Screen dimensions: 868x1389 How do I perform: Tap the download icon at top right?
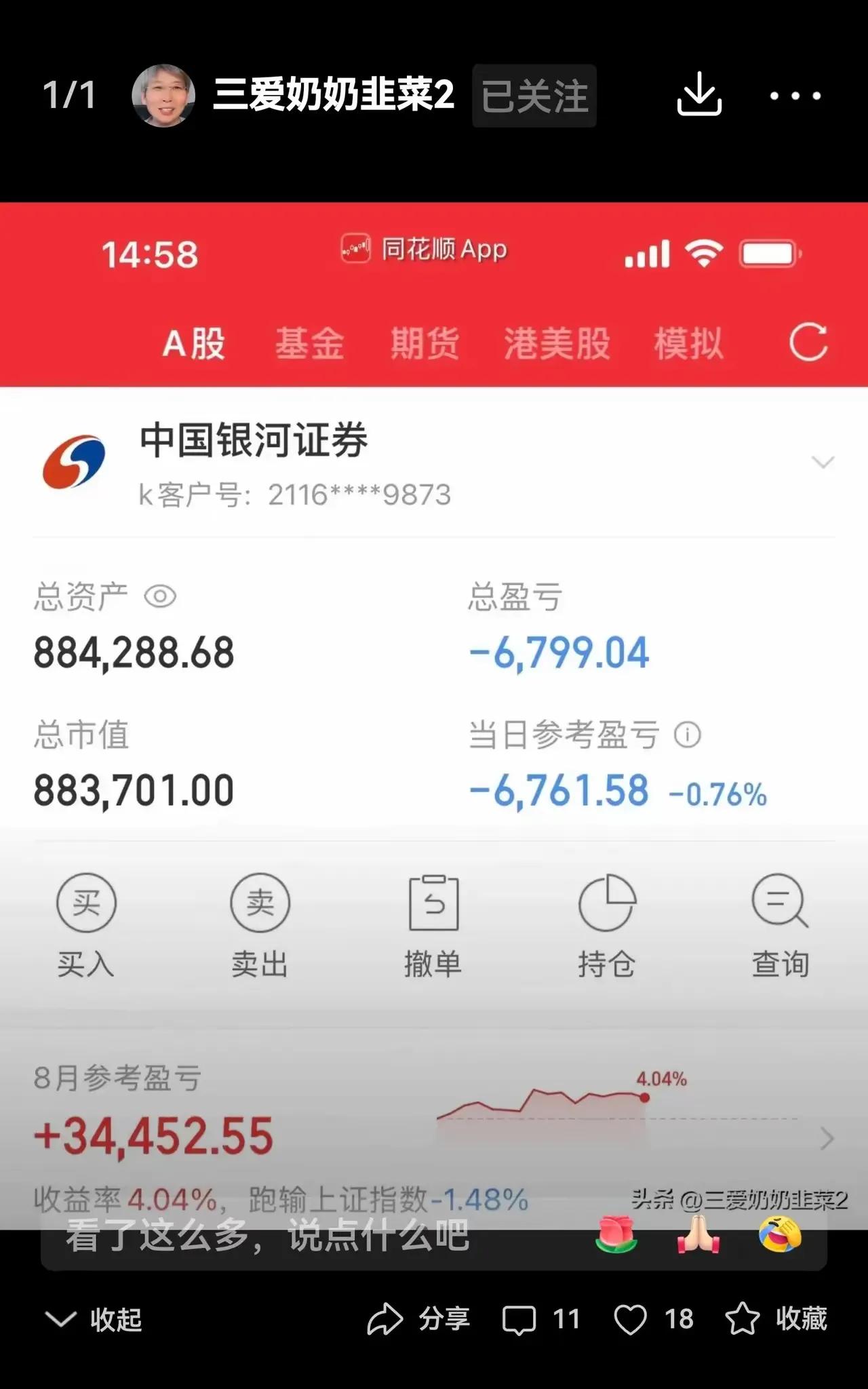pyautogui.click(x=700, y=95)
